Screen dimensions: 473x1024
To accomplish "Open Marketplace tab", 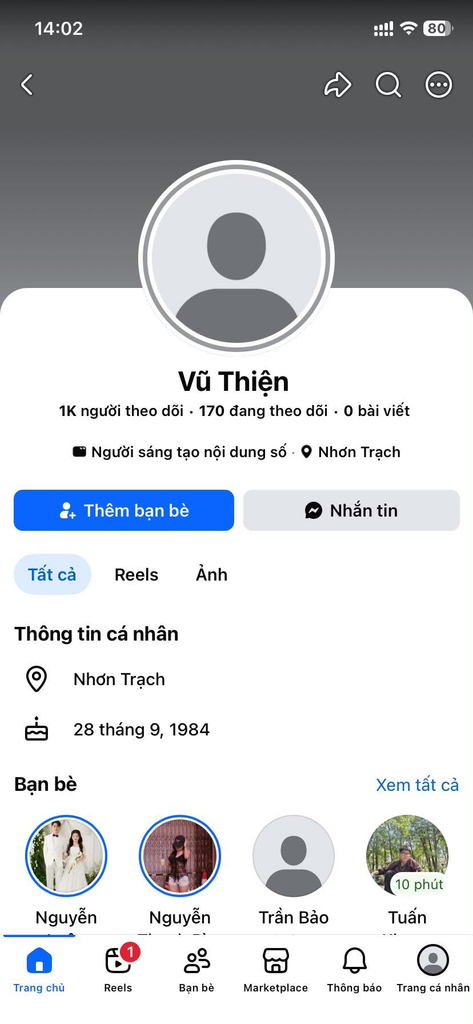I will [x=276, y=969].
